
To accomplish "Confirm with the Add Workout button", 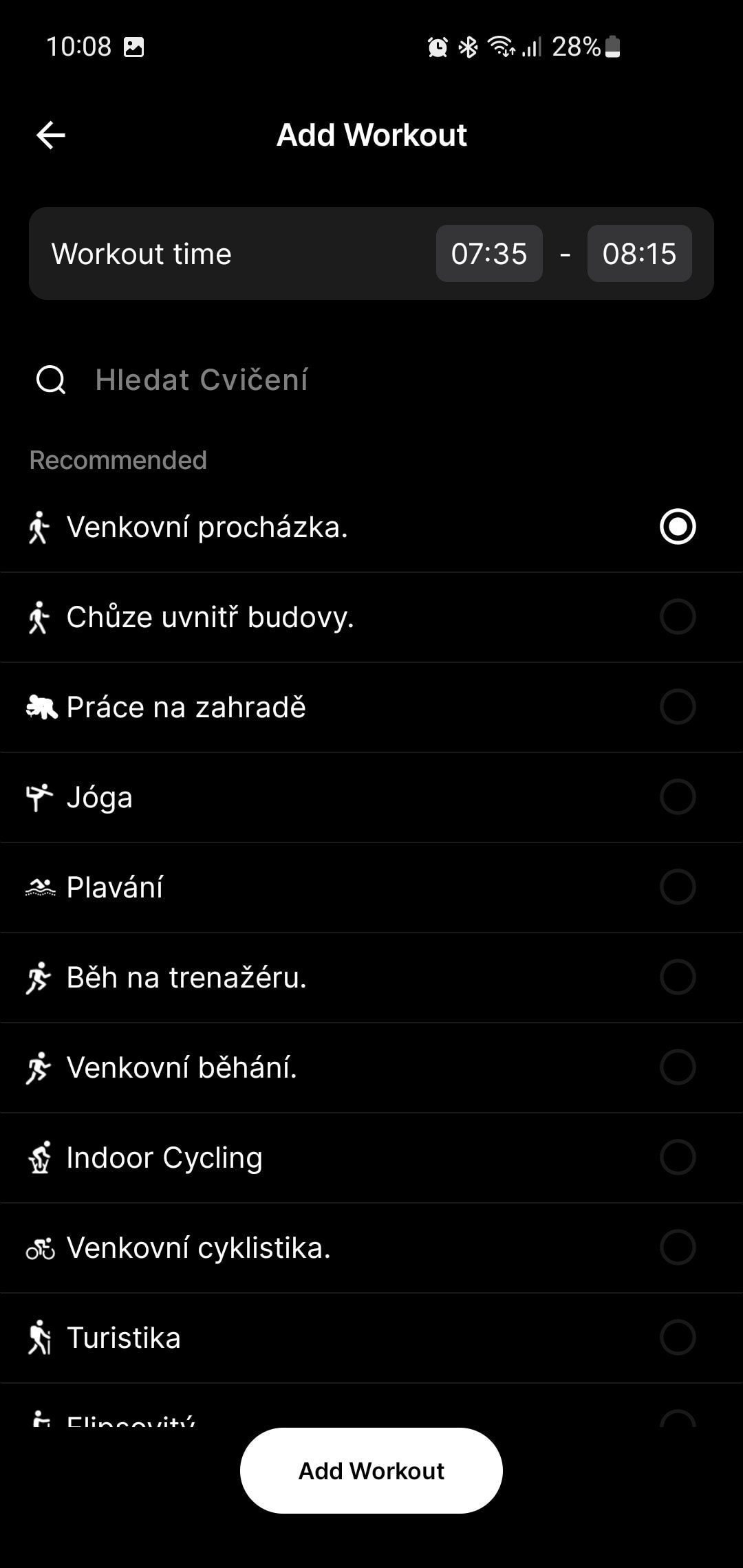I will tap(371, 1470).
